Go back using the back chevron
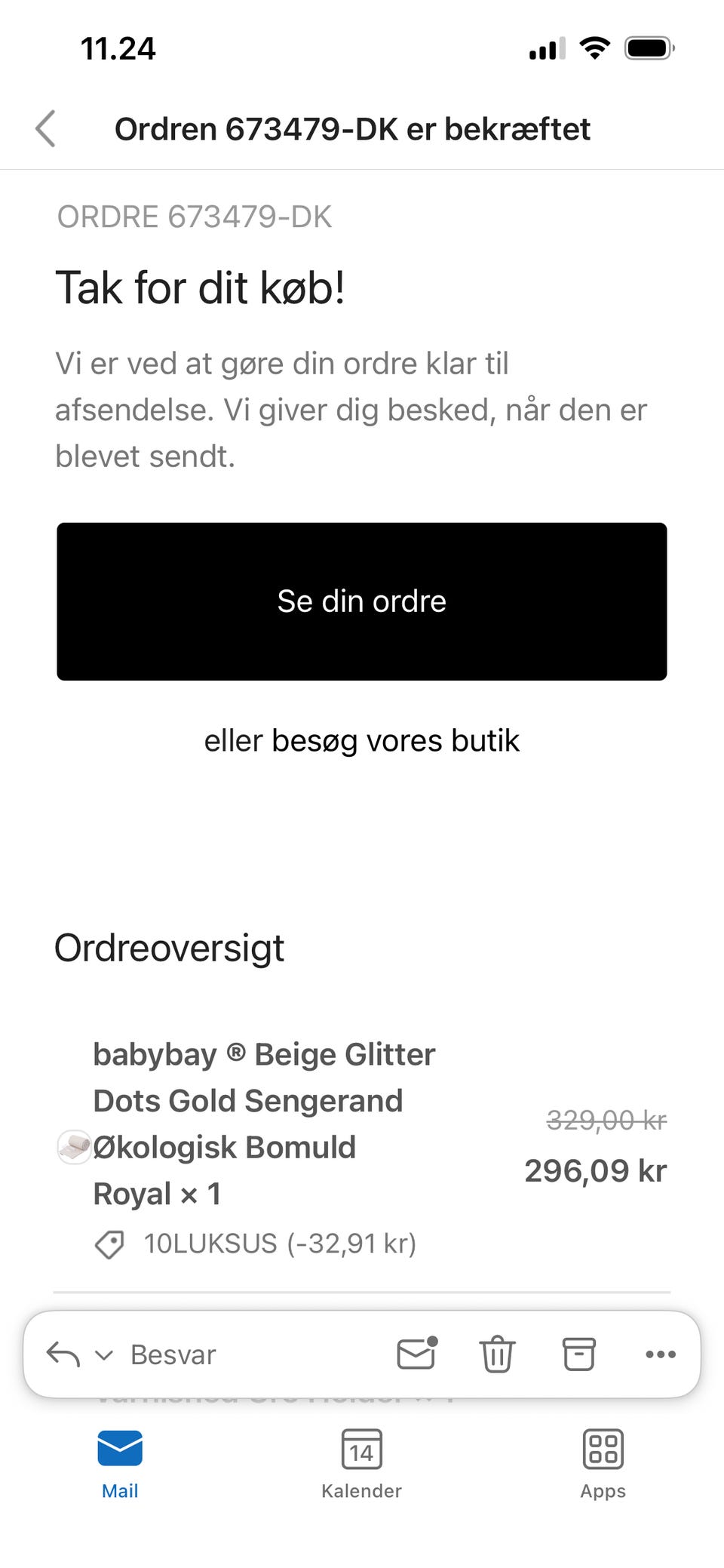This screenshot has width=724, height=1568. pos(45,129)
